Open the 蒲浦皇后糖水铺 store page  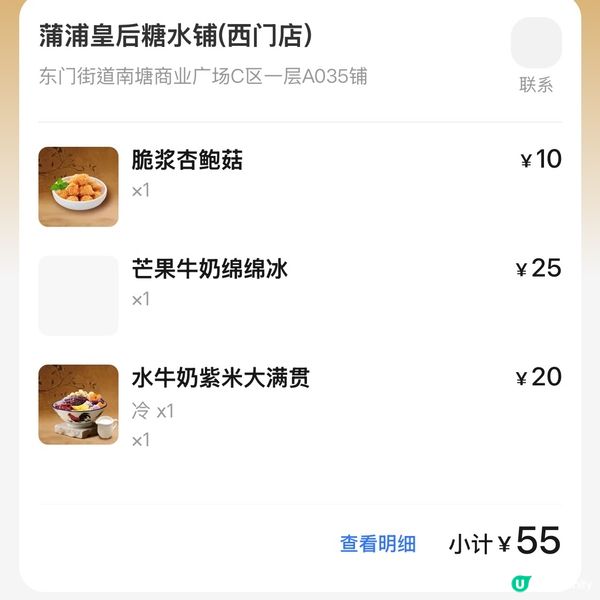(176, 37)
